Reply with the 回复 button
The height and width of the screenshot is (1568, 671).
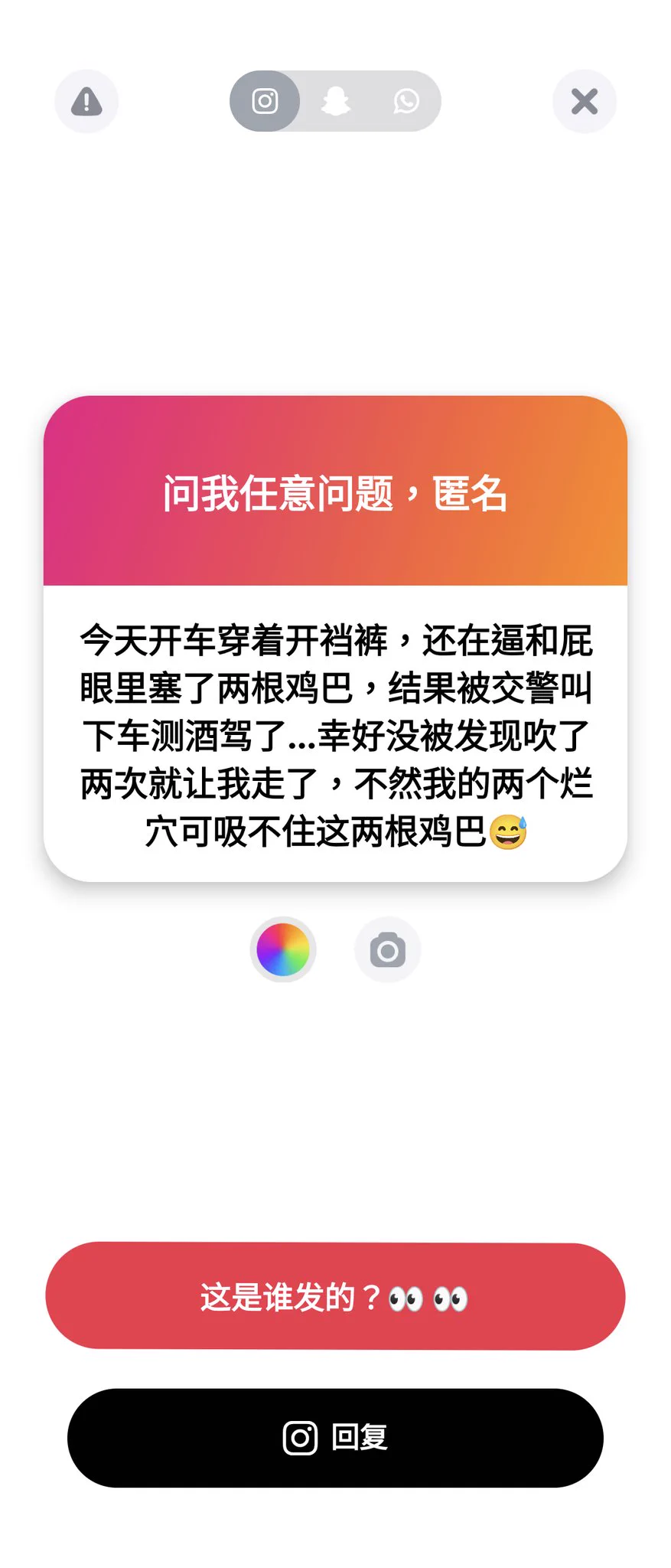coord(335,1438)
